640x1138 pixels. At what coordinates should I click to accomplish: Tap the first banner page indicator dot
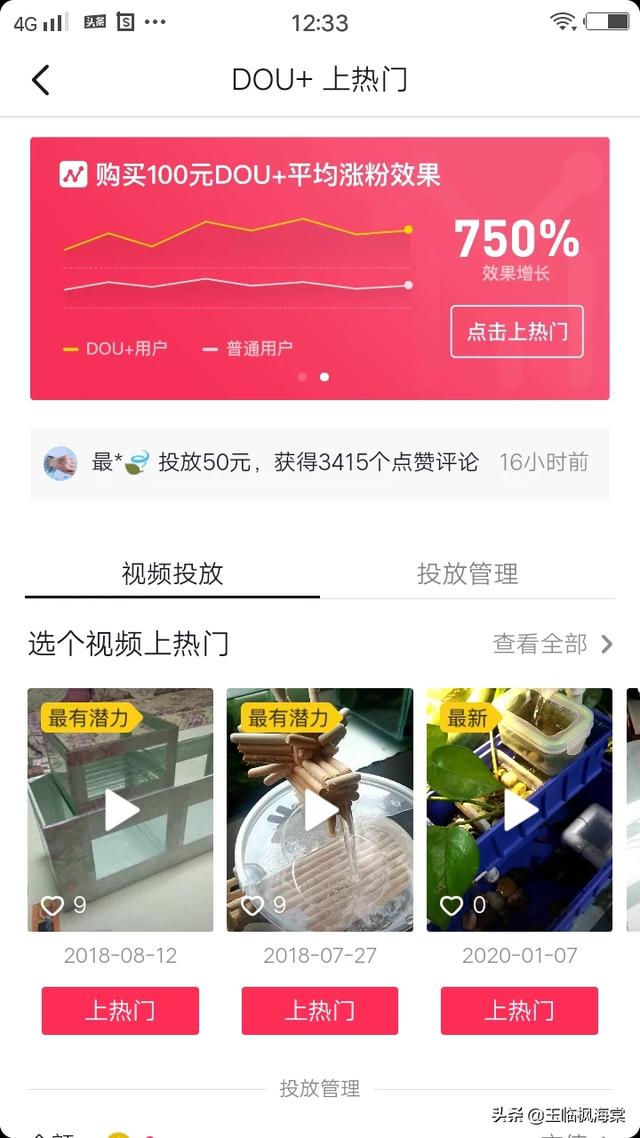302,377
